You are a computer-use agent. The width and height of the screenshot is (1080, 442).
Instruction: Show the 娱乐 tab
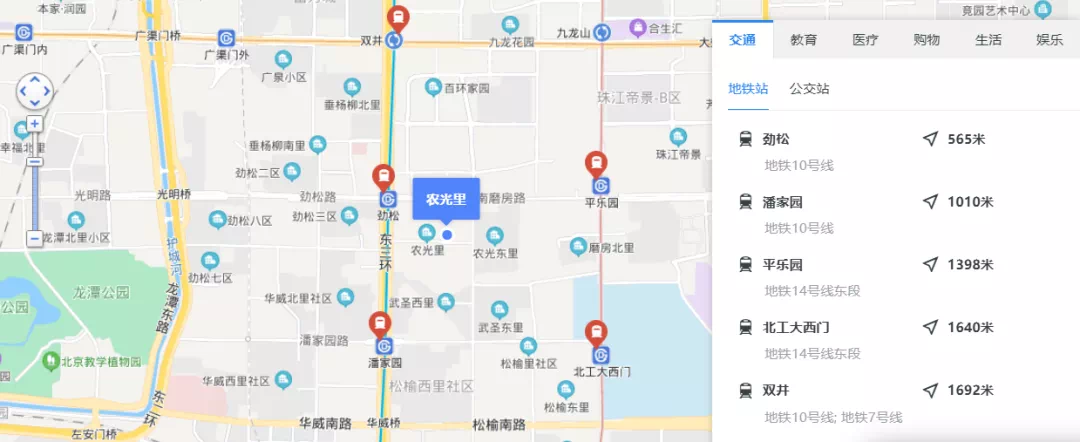tap(1049, 40)
